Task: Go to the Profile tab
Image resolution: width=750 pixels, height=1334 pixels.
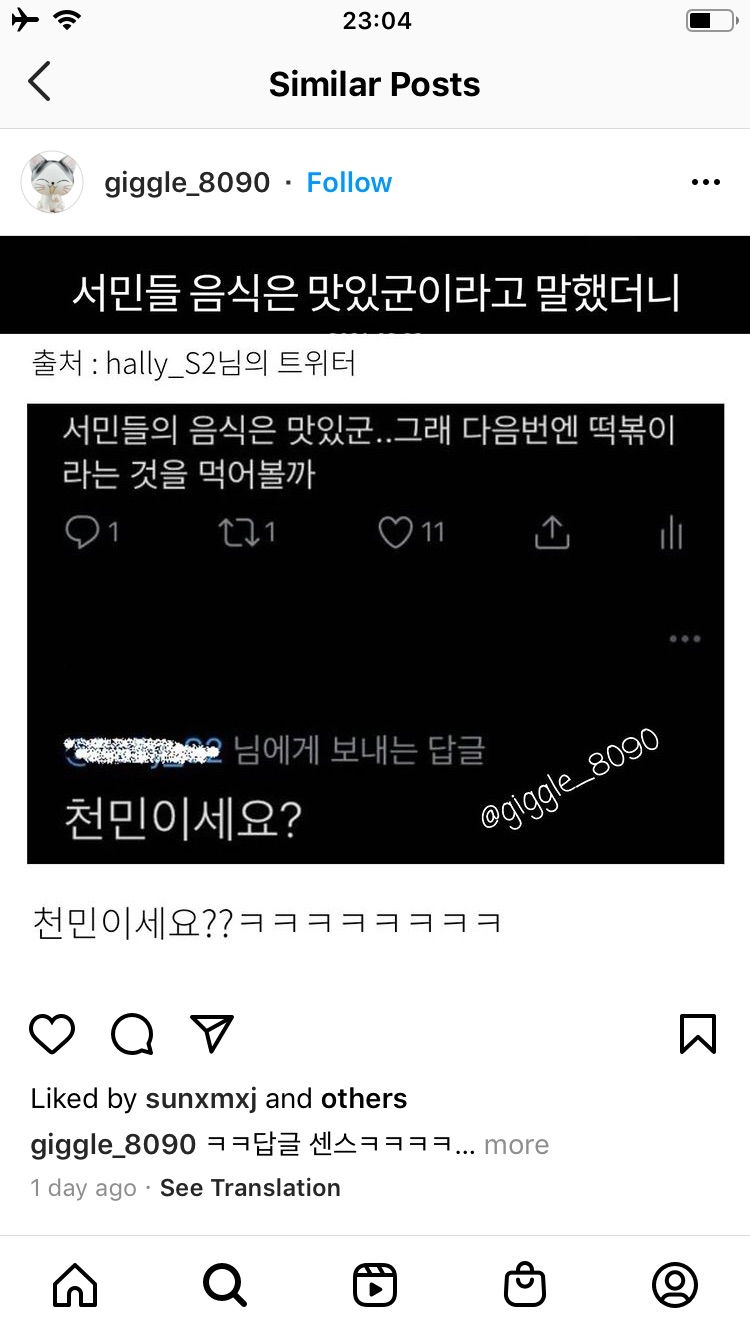Action: pyautogui.click(x=675, y=1285)
